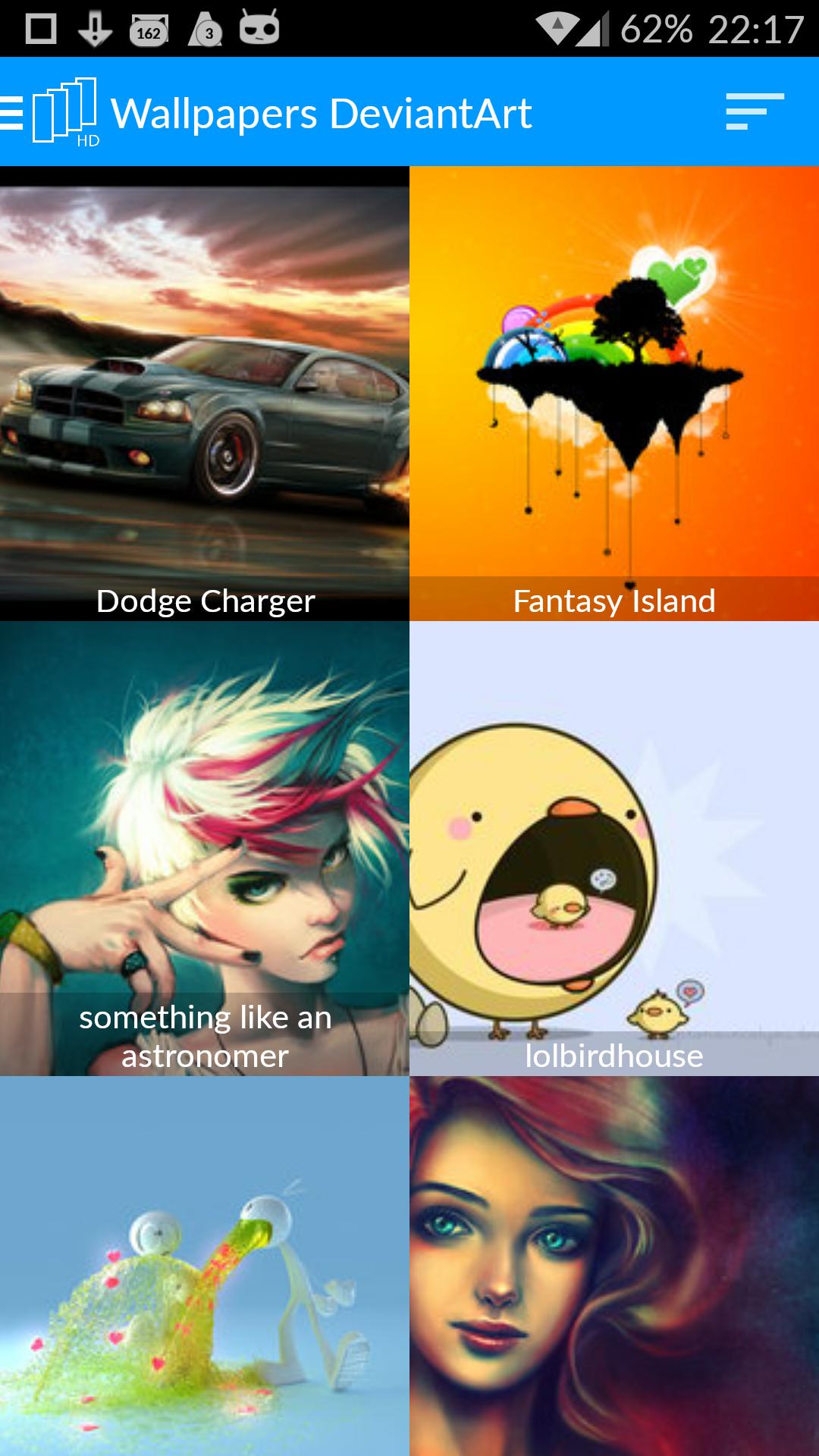The width and height of the screenshot is (819, 1456).
Task: Open the notification showing 162
Action: 149,30
